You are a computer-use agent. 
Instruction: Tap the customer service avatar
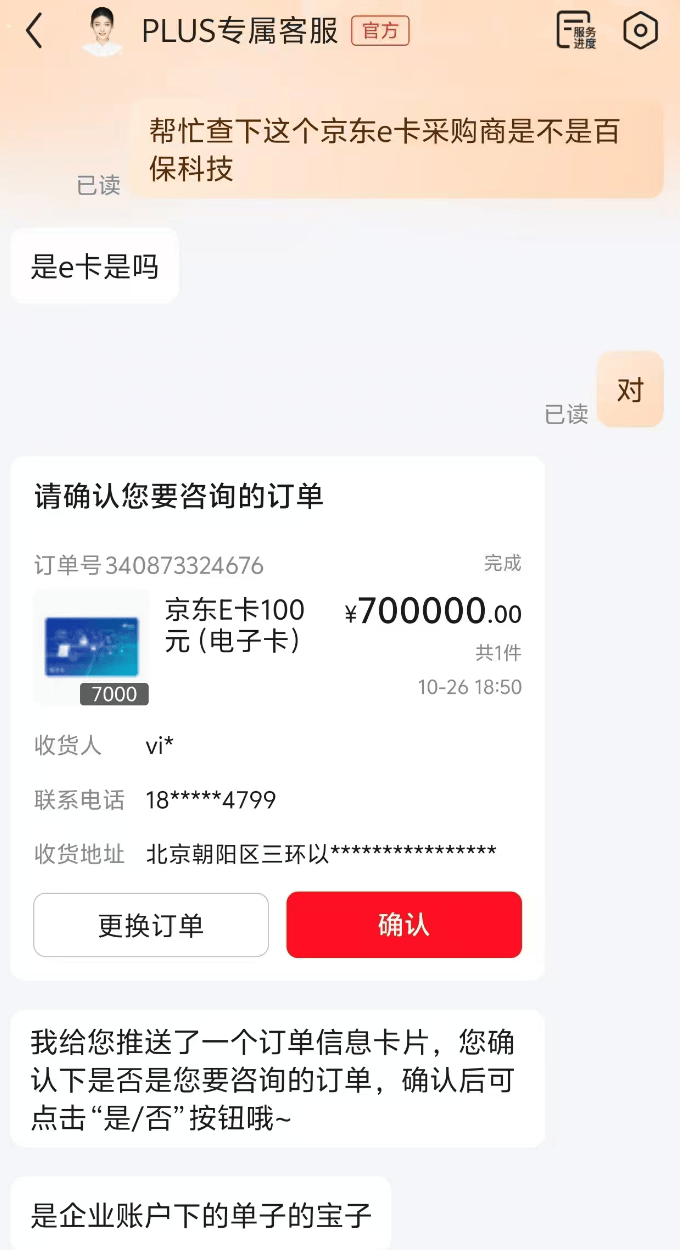[x=101, y=31]
